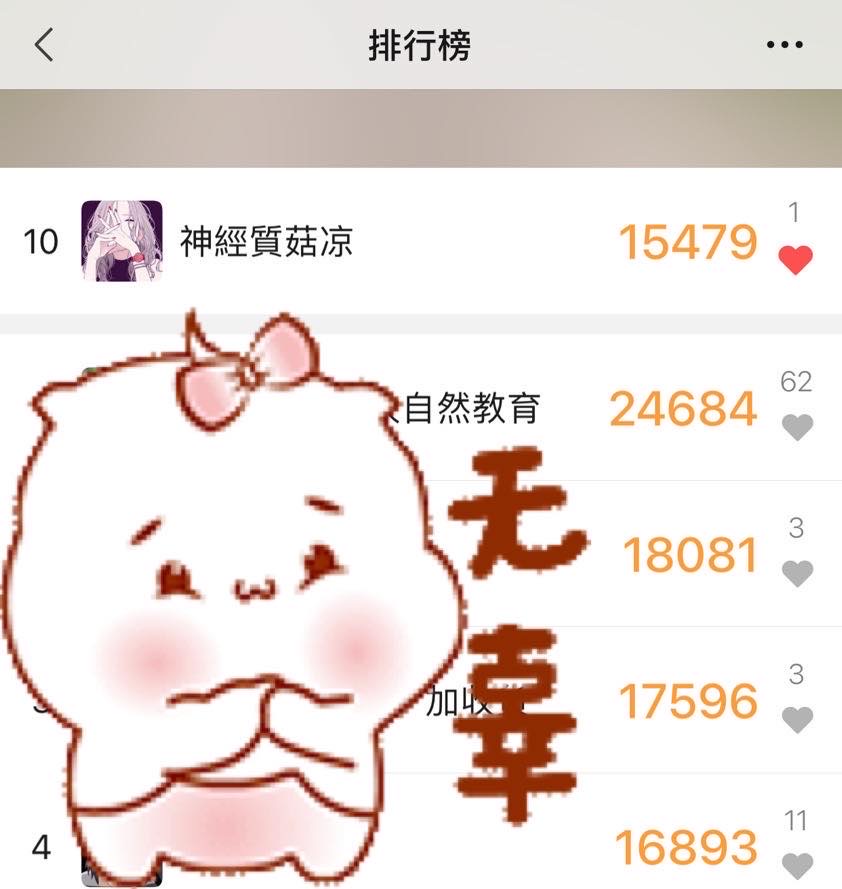Like the entry showing 17596 steps
The width and height of the screenshot is (842, 889).
pos(797,720)
